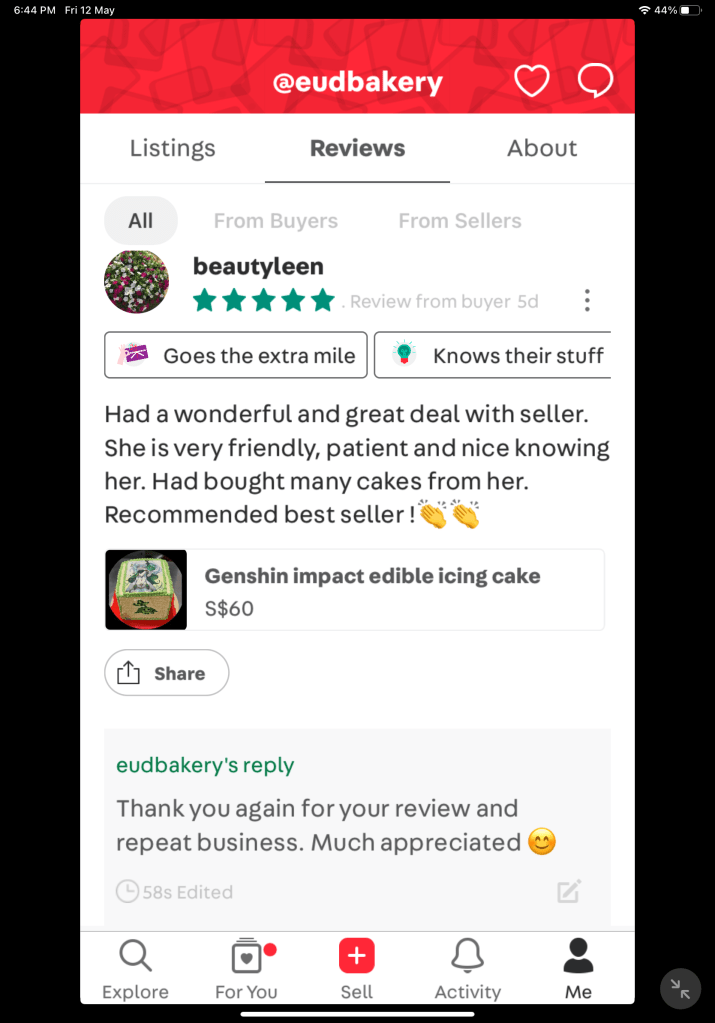
Task: Tap Sell to create a listing
Action: point(357,969)
